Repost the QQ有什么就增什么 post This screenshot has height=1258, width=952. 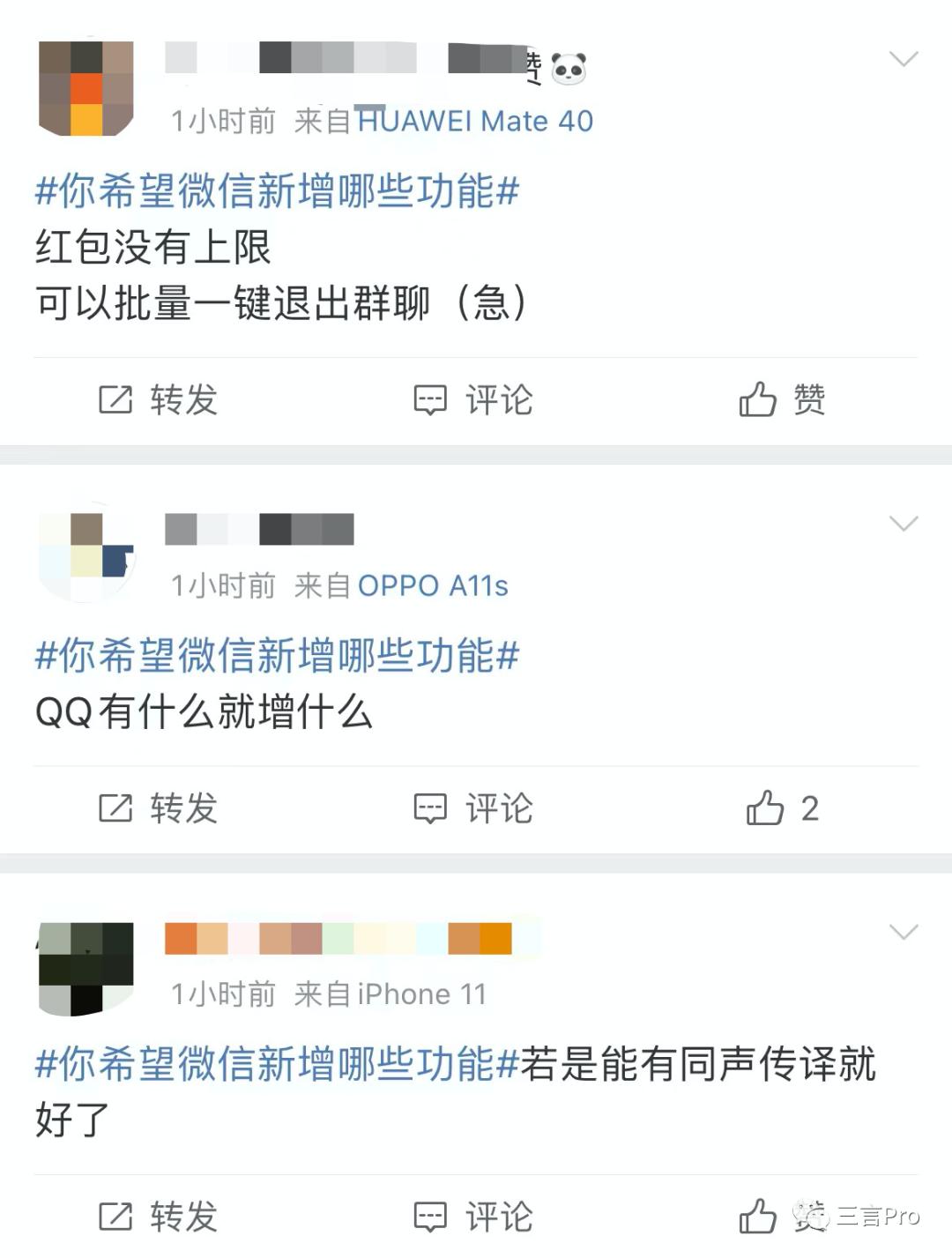(x=157, y=808)
